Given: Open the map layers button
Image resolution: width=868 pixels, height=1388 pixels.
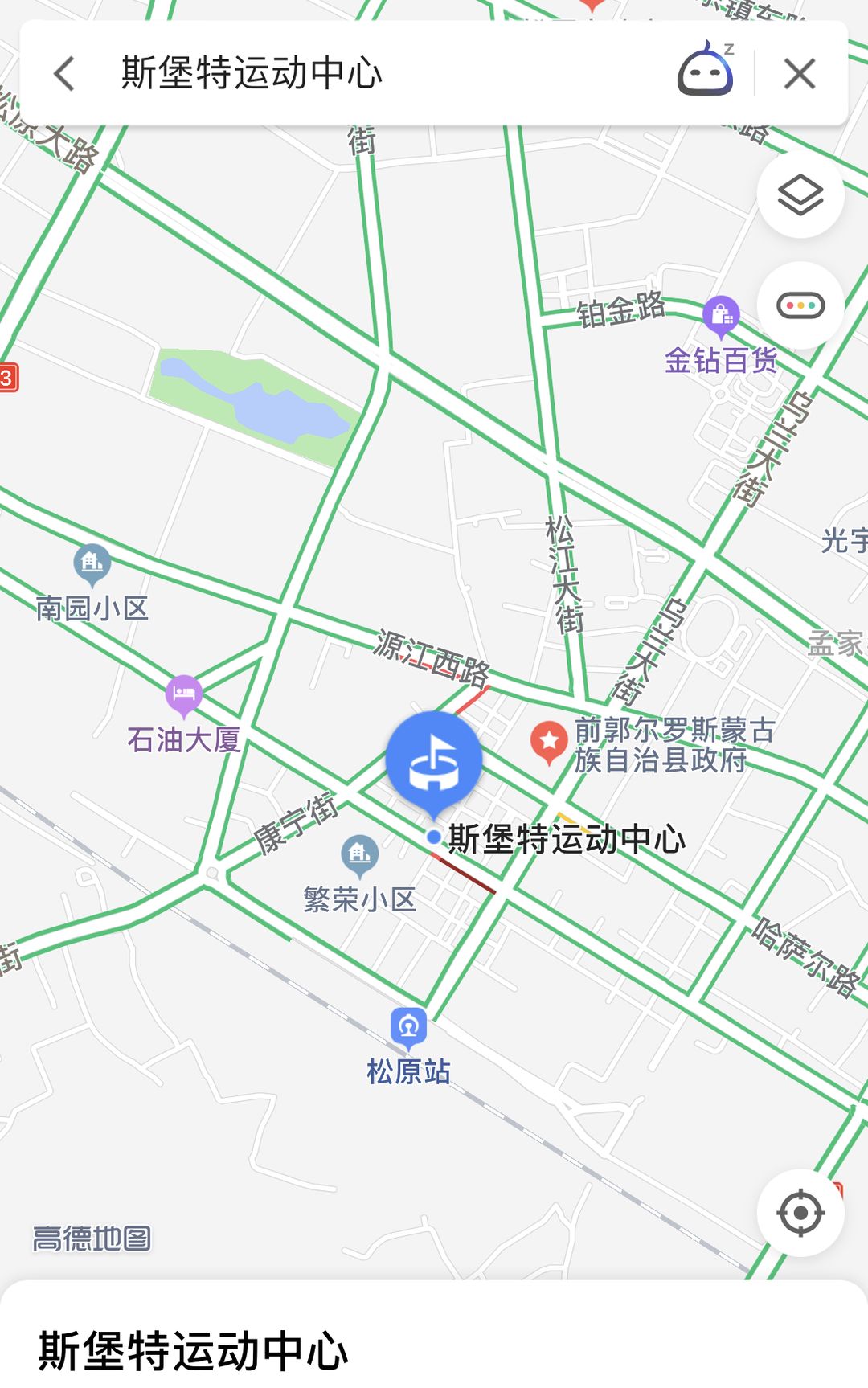Looking at the screenshot, I should 800,194.
